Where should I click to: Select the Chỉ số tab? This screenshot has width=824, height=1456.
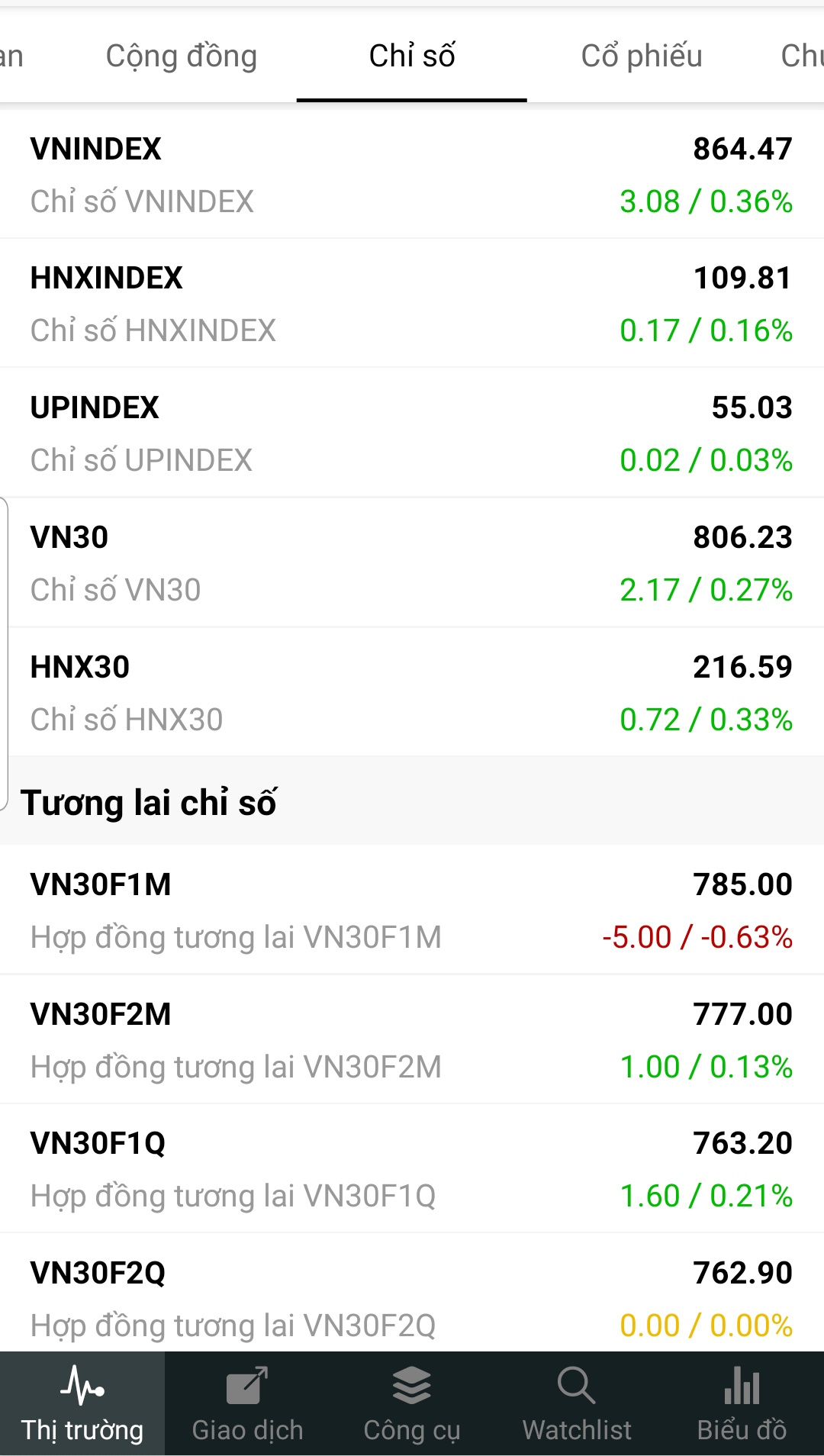click(412, 56)
